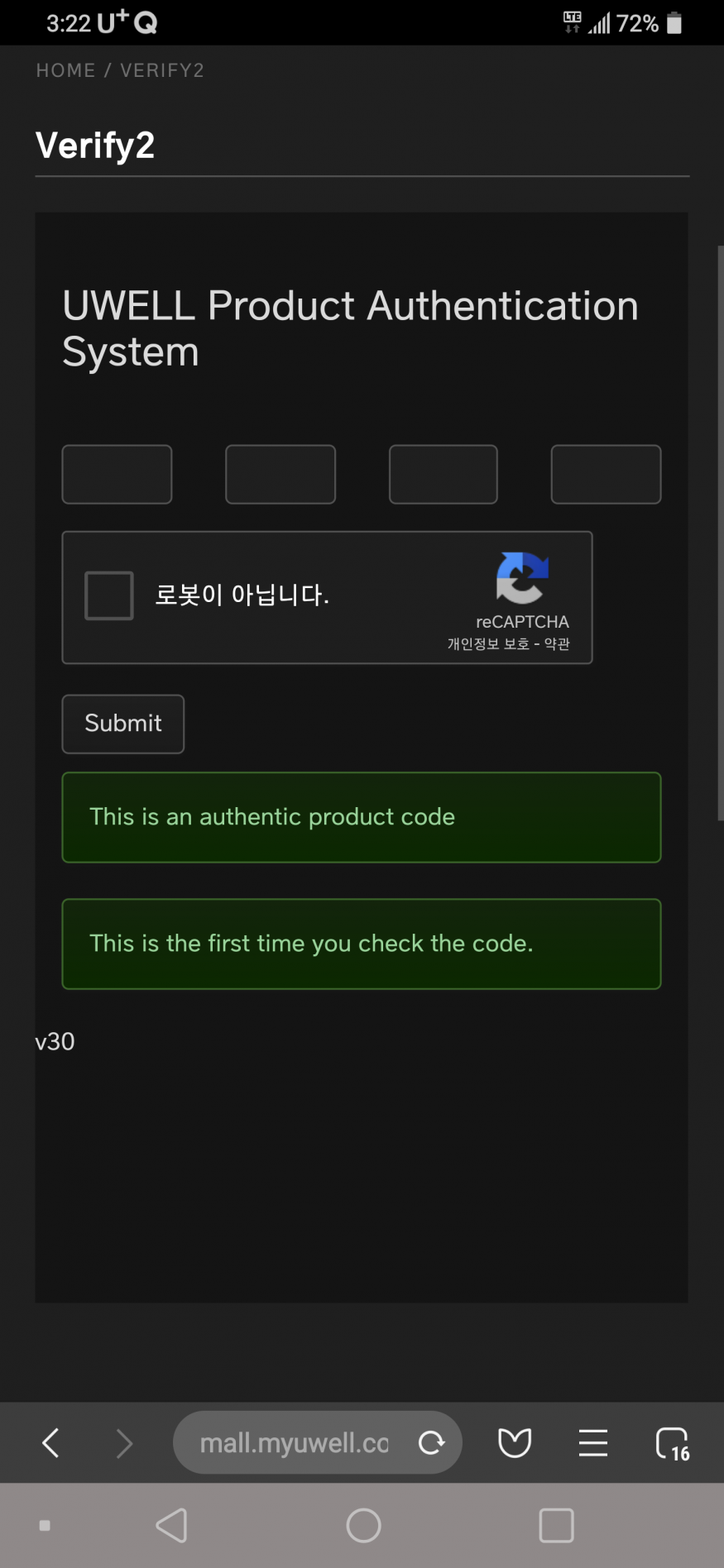This screenshot has height=1568, width=724.
Task: Tap the first authentication code box
Action: (x=117, y=475)
